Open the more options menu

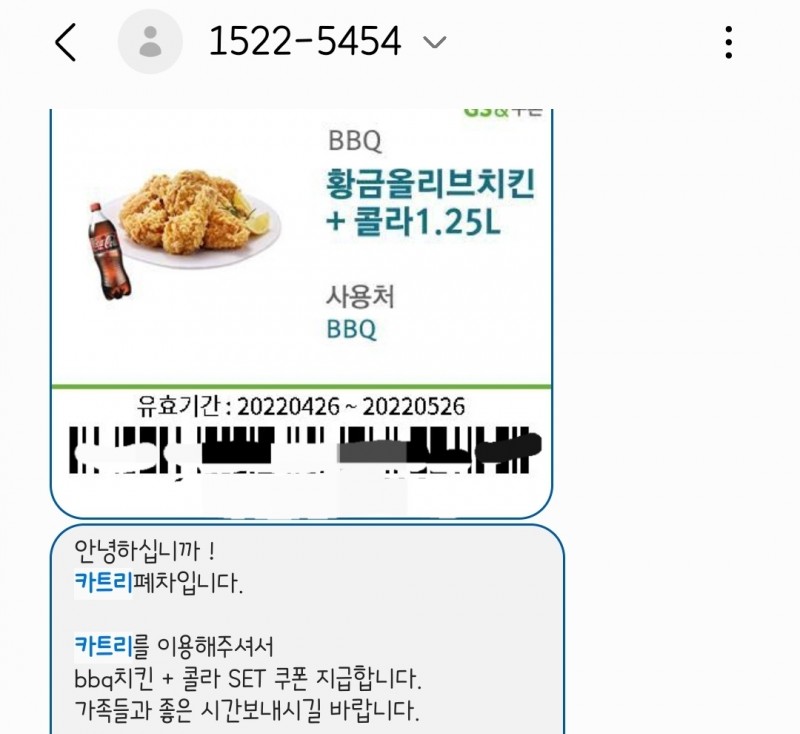coord(729,43)
